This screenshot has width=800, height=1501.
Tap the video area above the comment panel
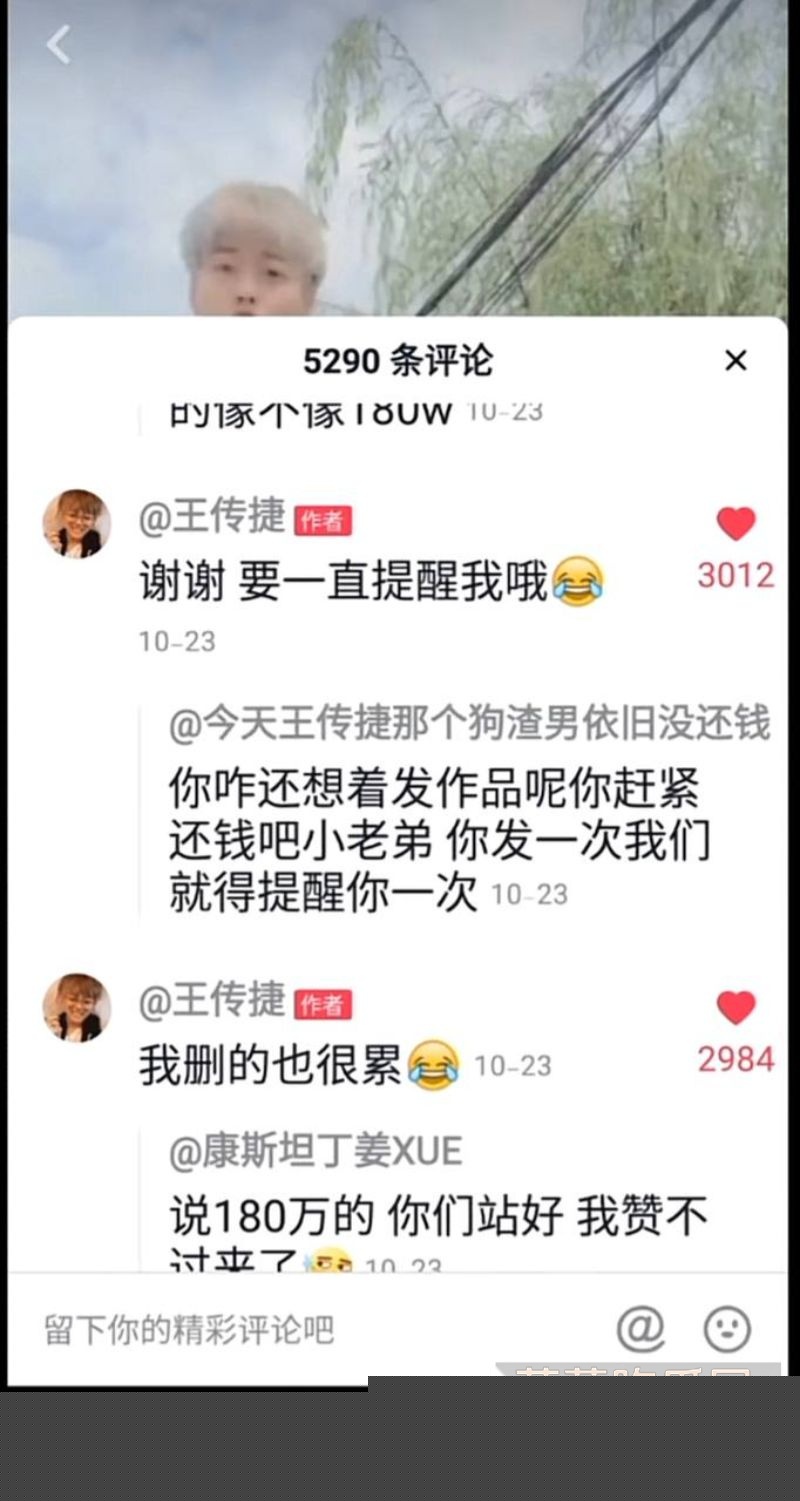[x=400, y=160]
